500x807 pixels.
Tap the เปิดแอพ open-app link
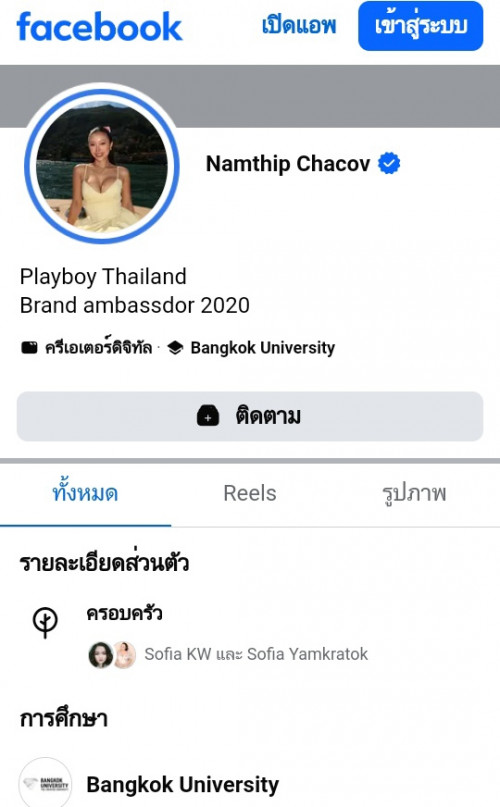coord(299,25)
